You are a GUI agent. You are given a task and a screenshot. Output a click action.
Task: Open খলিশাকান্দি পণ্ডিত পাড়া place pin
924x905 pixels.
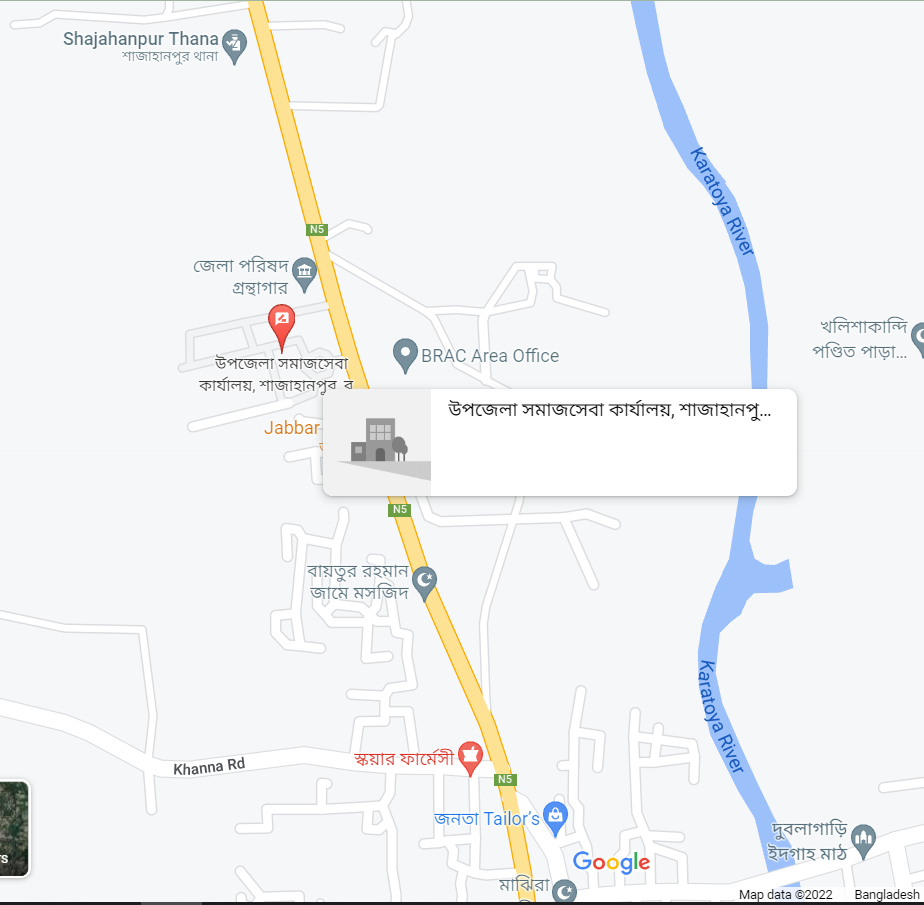919,344
